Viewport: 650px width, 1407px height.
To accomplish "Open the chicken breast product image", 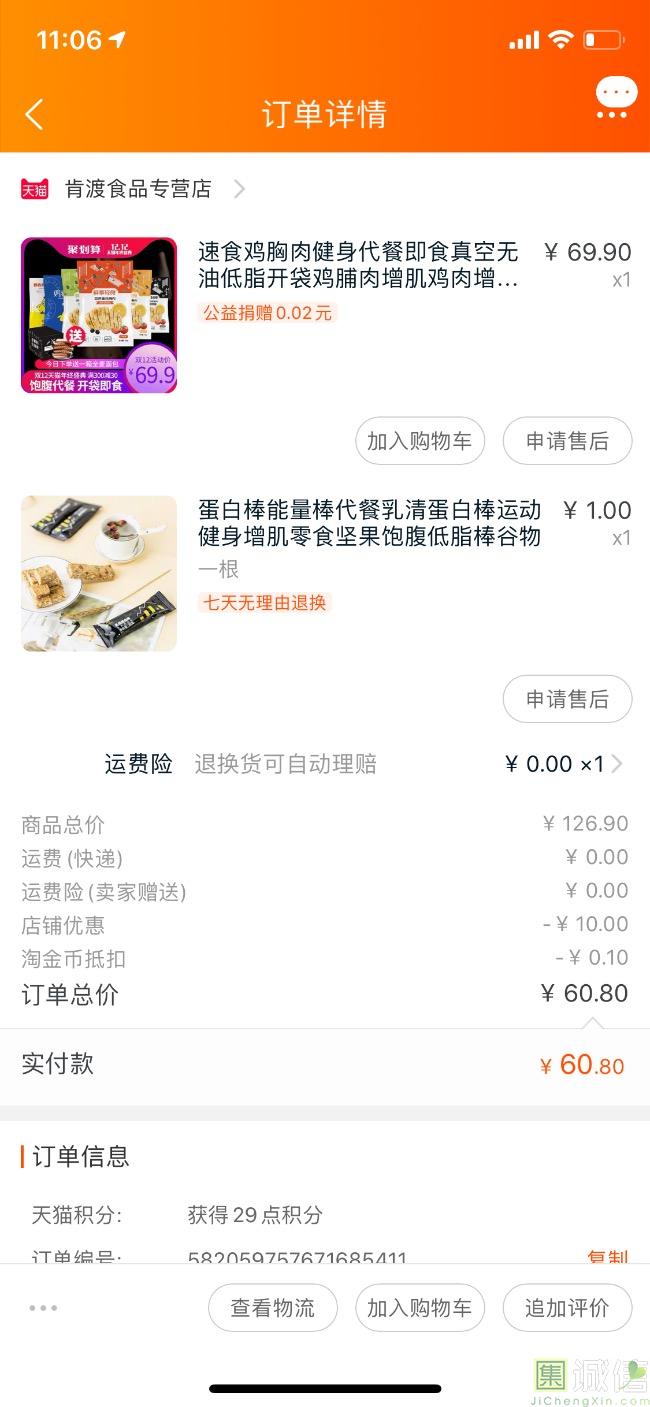I will (x=99, y=315).
